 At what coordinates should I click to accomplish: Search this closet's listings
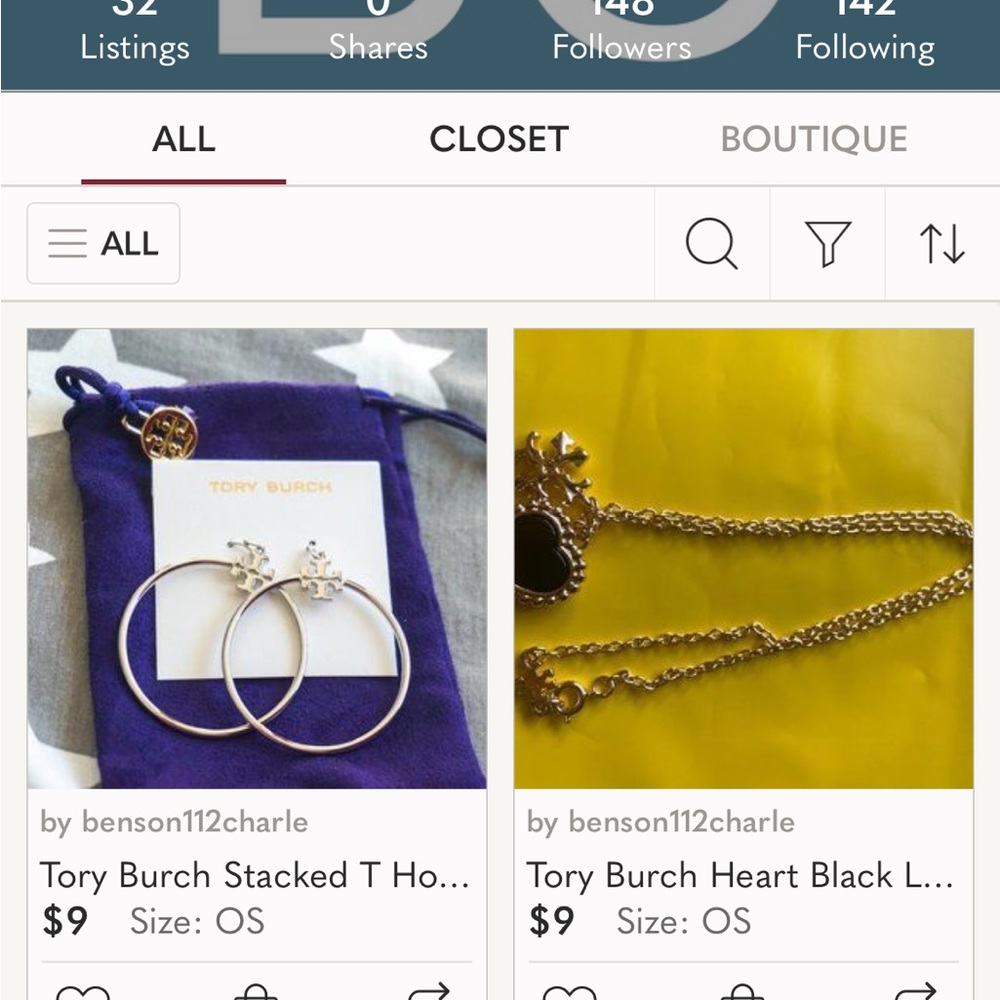712,243
